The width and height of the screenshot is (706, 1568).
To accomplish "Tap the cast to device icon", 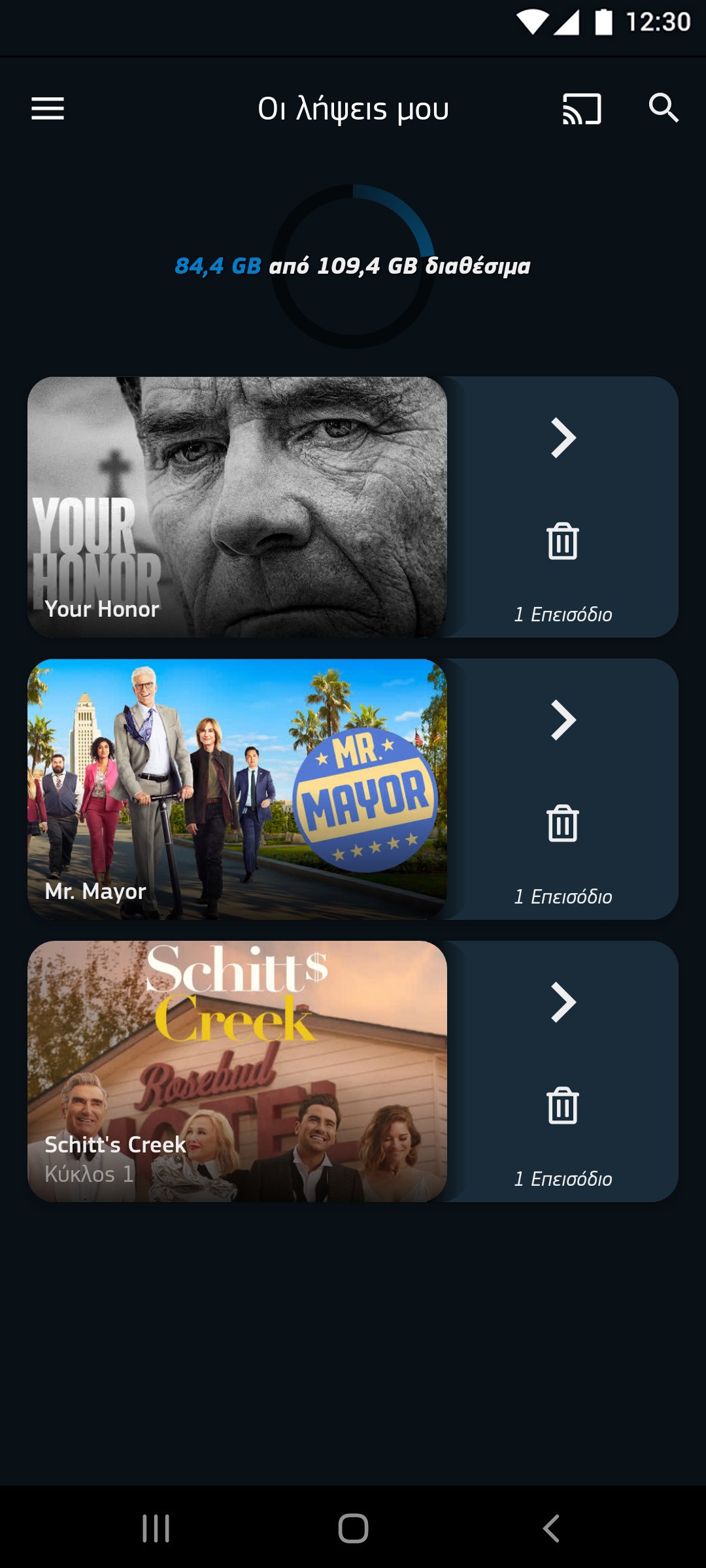I will (582, 108).
